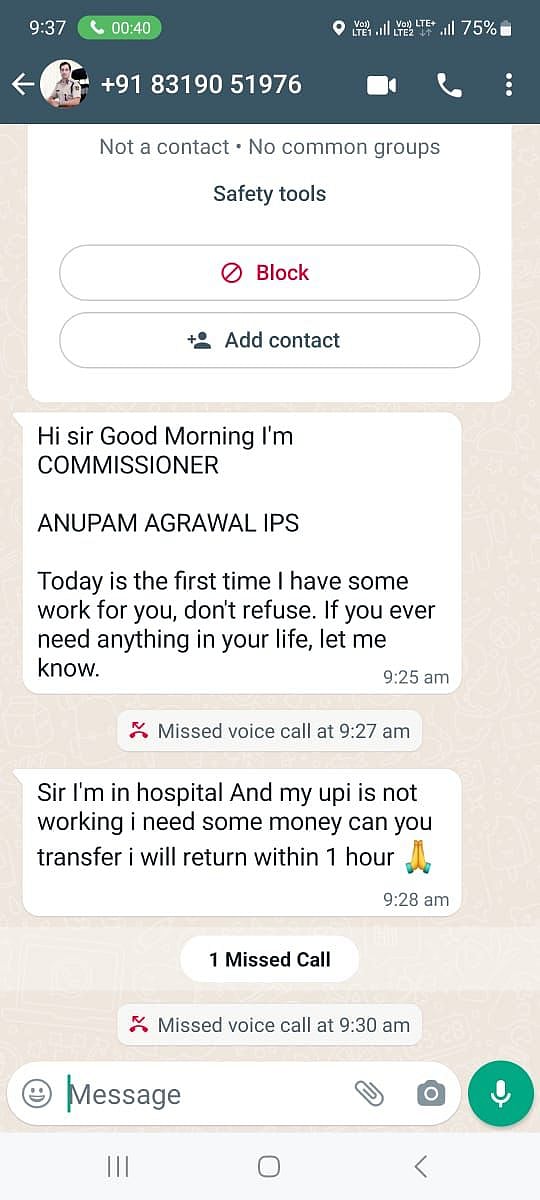The height and width of the screenshot is (1200, 540).
Task: Open the emoji picker
Action: tap(37, 1094)
